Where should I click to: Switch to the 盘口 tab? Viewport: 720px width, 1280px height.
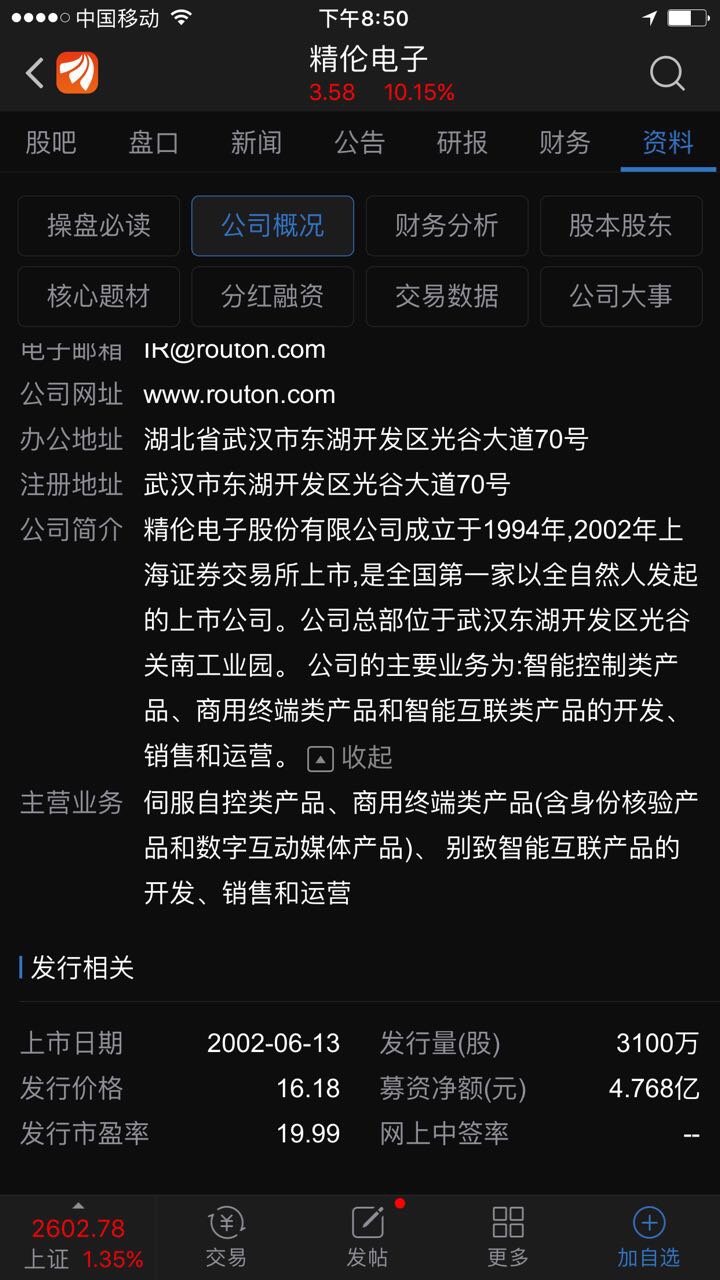coord(153,143)
